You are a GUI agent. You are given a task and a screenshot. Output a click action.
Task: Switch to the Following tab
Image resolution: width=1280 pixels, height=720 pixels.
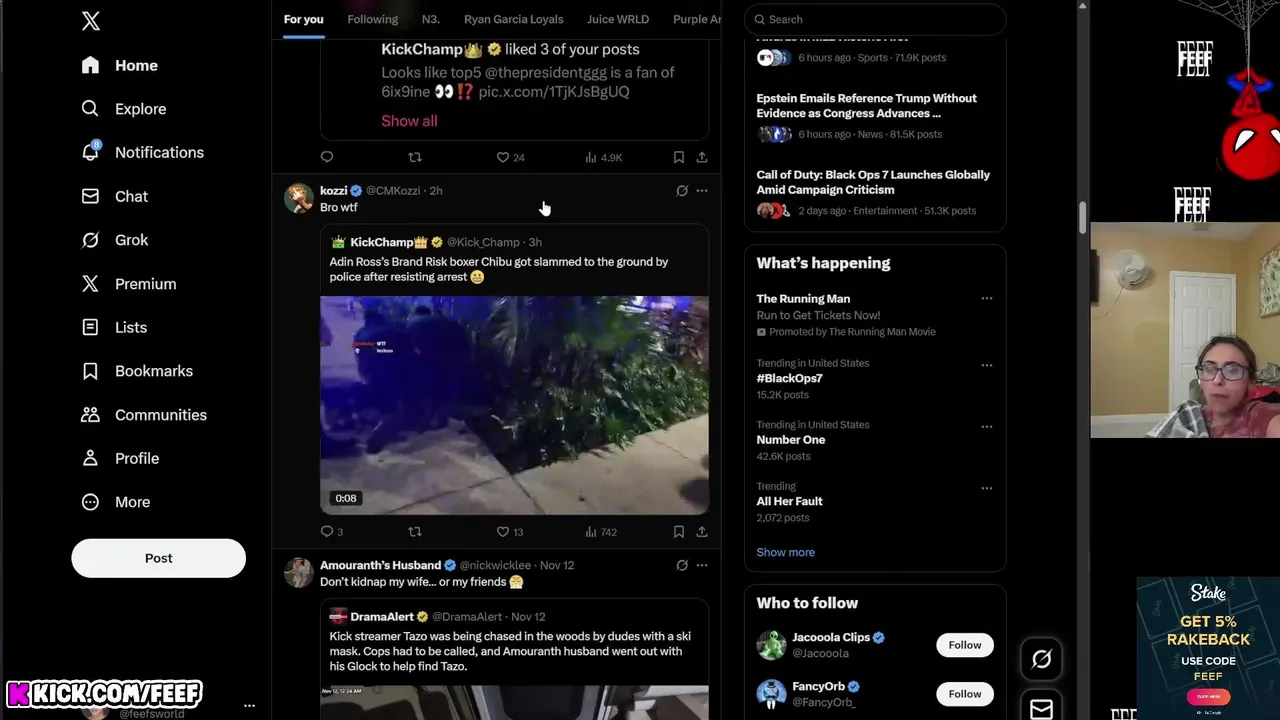[372, 19]
